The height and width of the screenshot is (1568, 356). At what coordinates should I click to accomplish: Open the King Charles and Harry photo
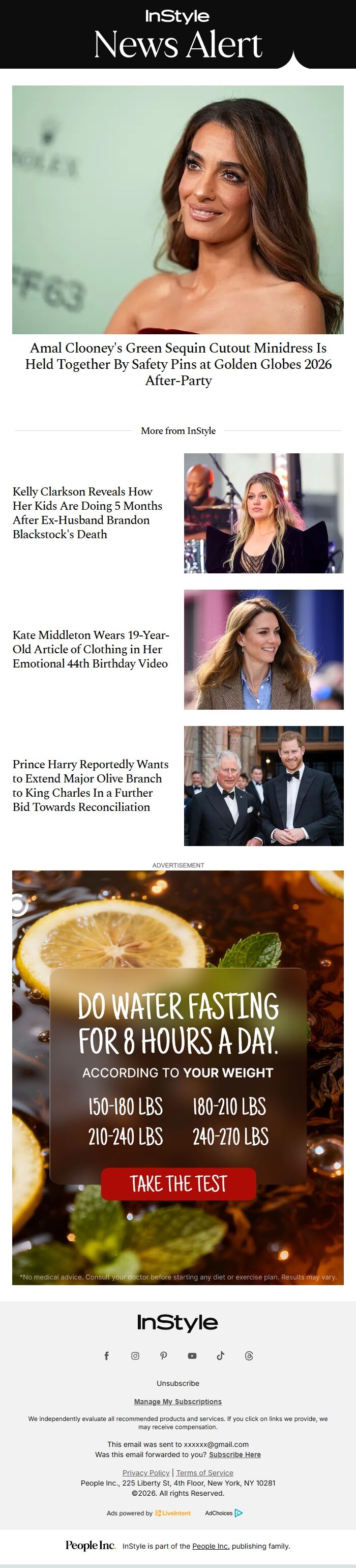[x=263, y=785]
